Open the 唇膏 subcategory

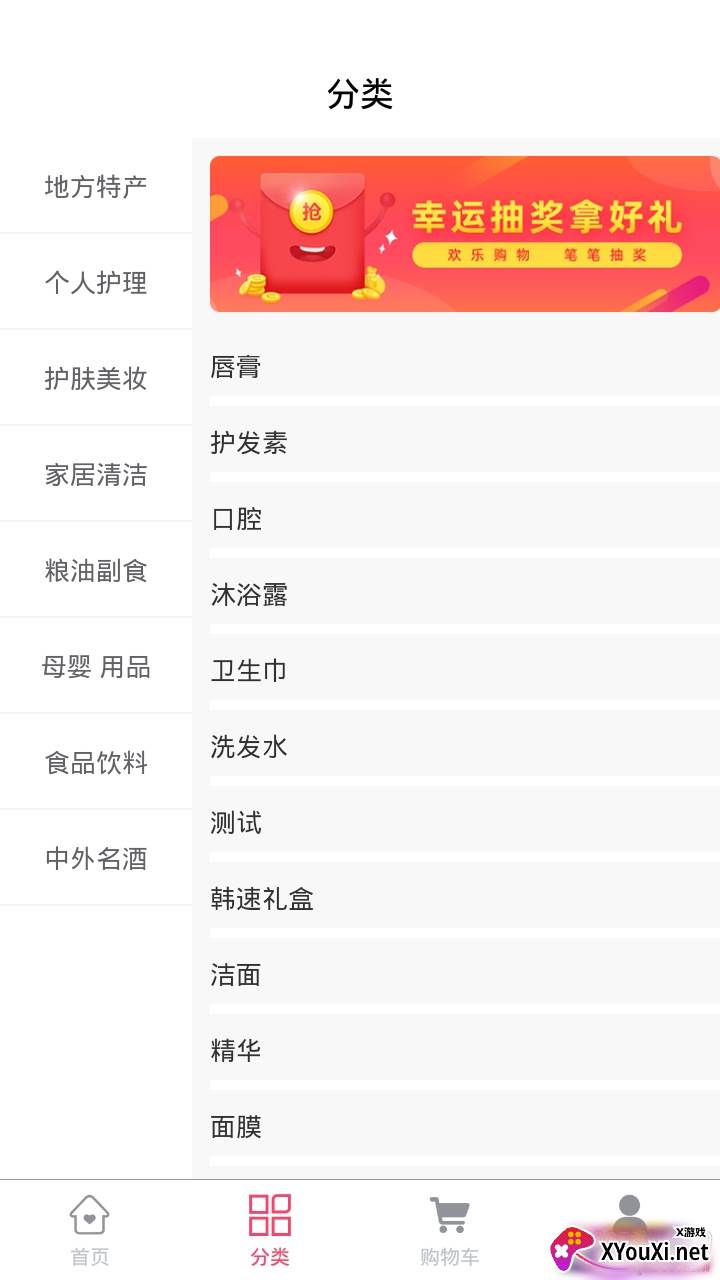[x=464, y=367]
